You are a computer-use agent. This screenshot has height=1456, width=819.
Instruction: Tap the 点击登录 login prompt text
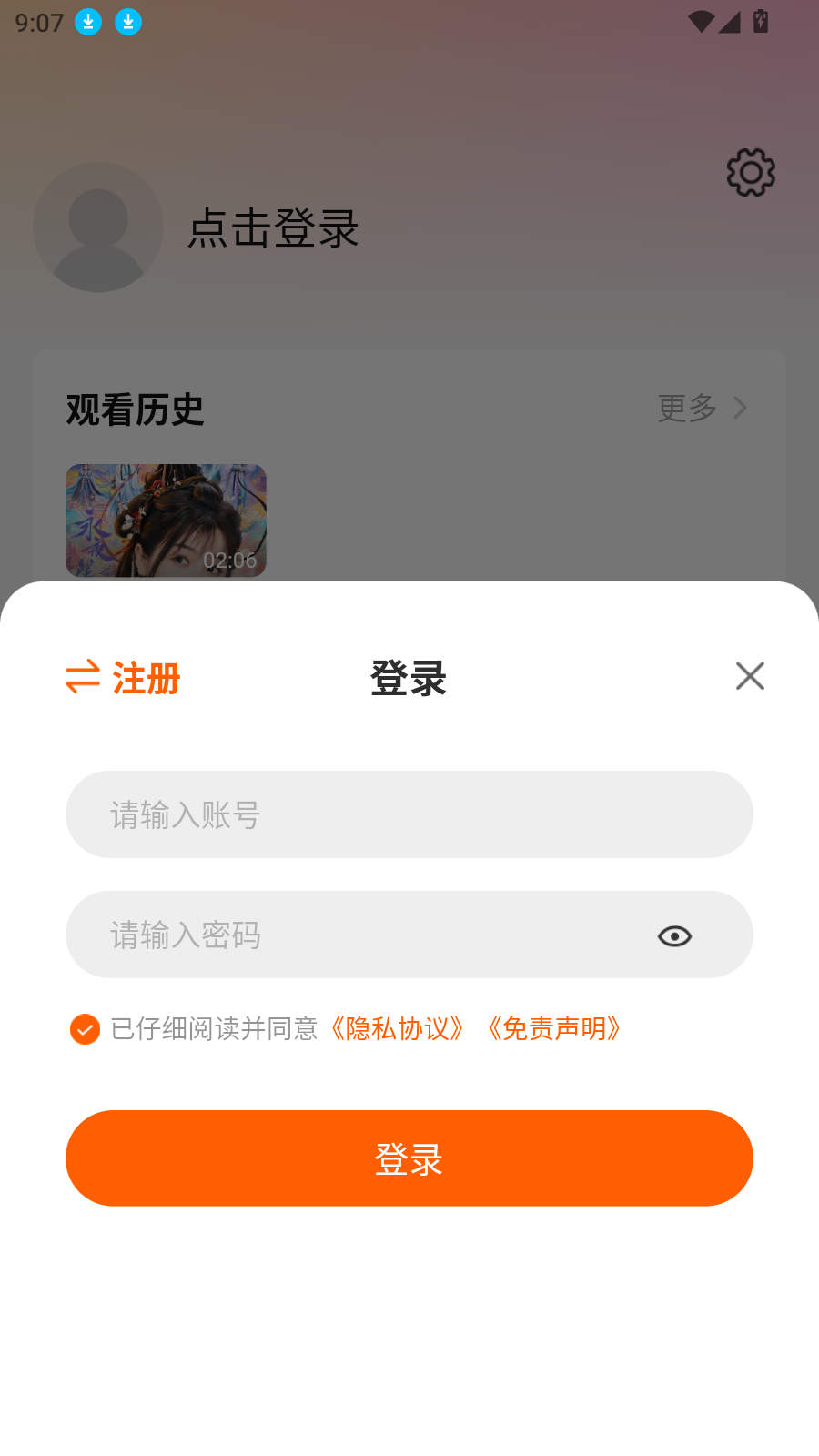point(271,230)
